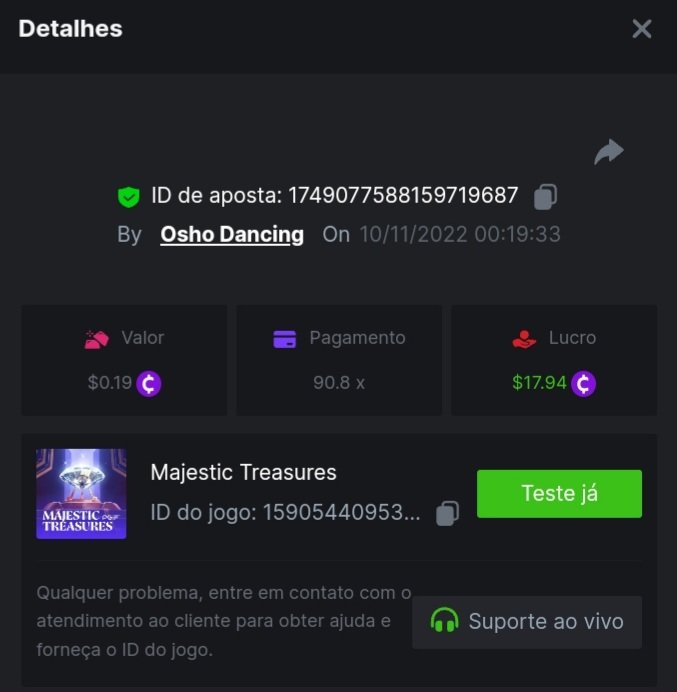Open Osho Dancing's profile

tap(232, 235)
